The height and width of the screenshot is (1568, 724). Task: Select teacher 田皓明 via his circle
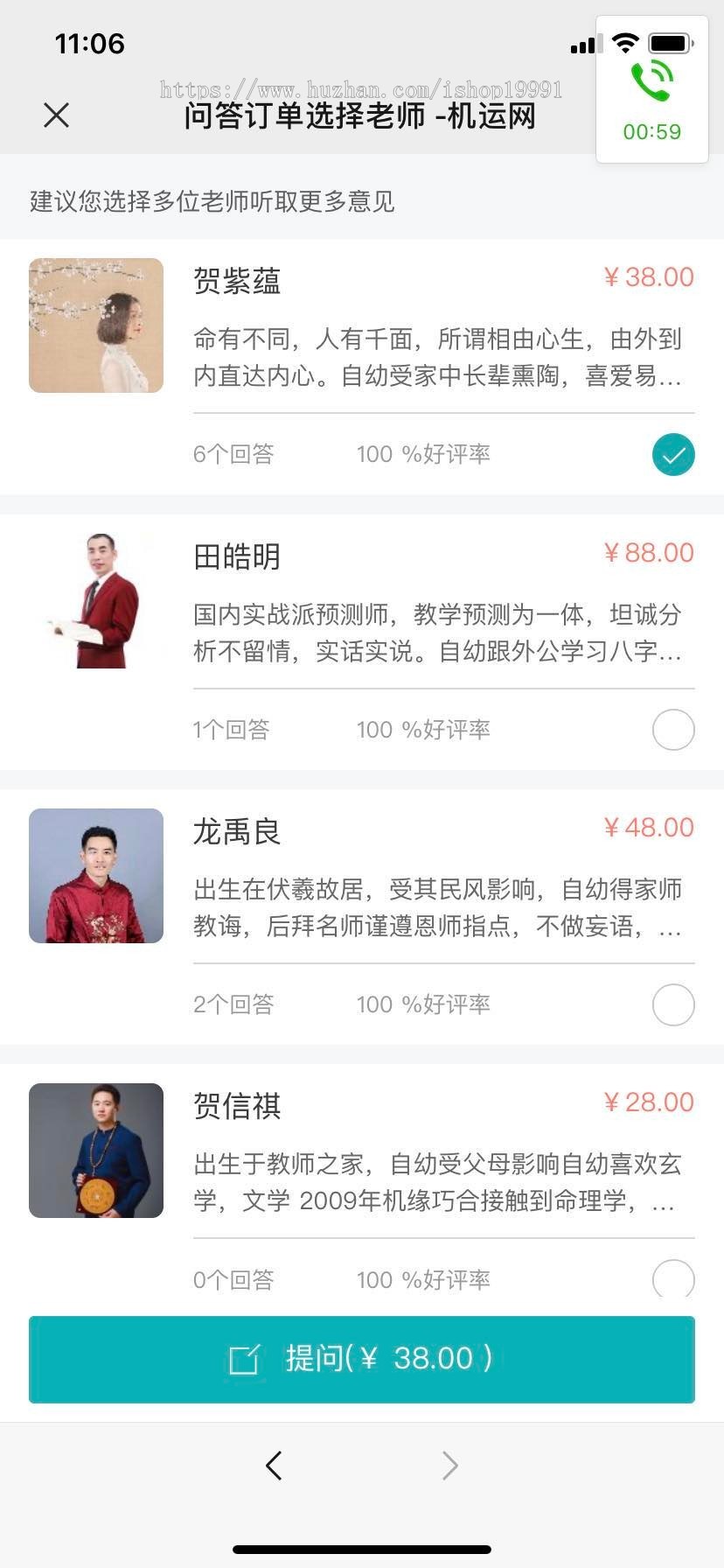click(x=673, y=729)
